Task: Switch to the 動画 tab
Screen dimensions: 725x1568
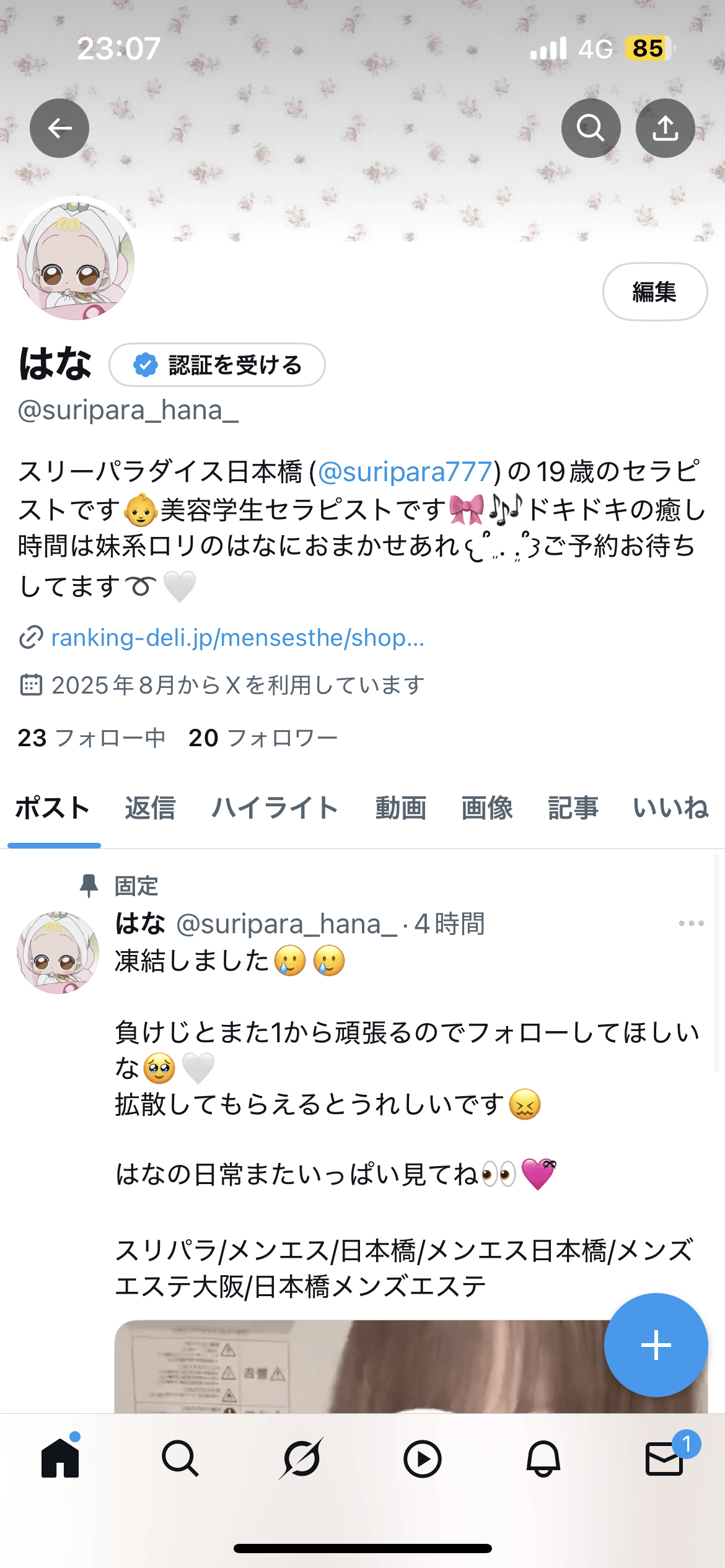Action: pyautogui.click(x=400, y=808)
